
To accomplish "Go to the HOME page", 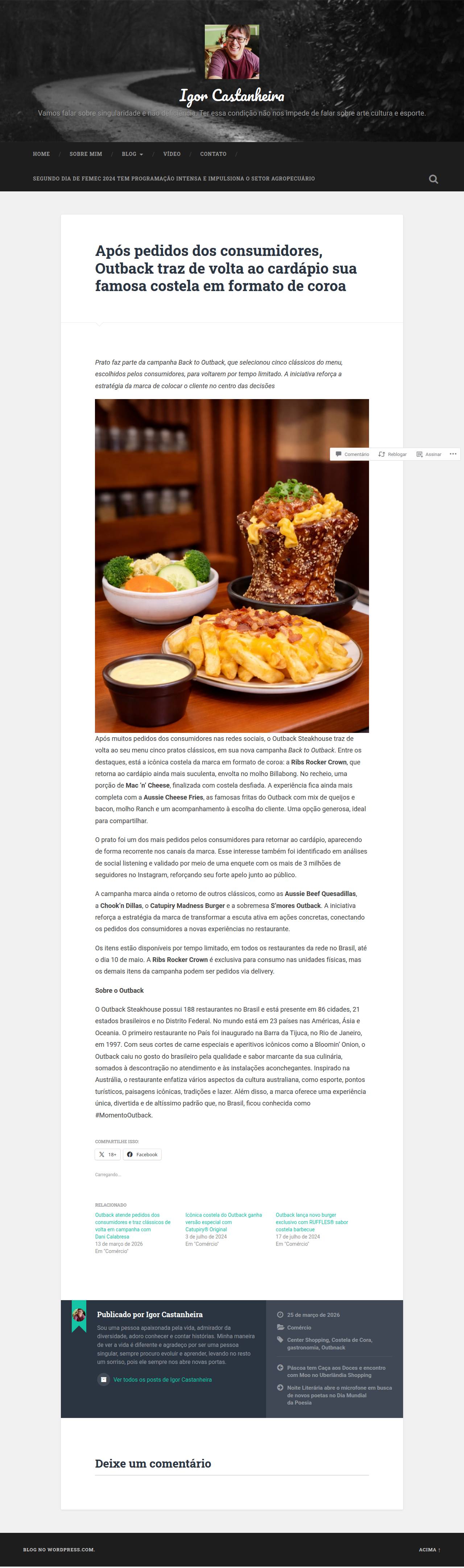I will [x=41, y=154].
